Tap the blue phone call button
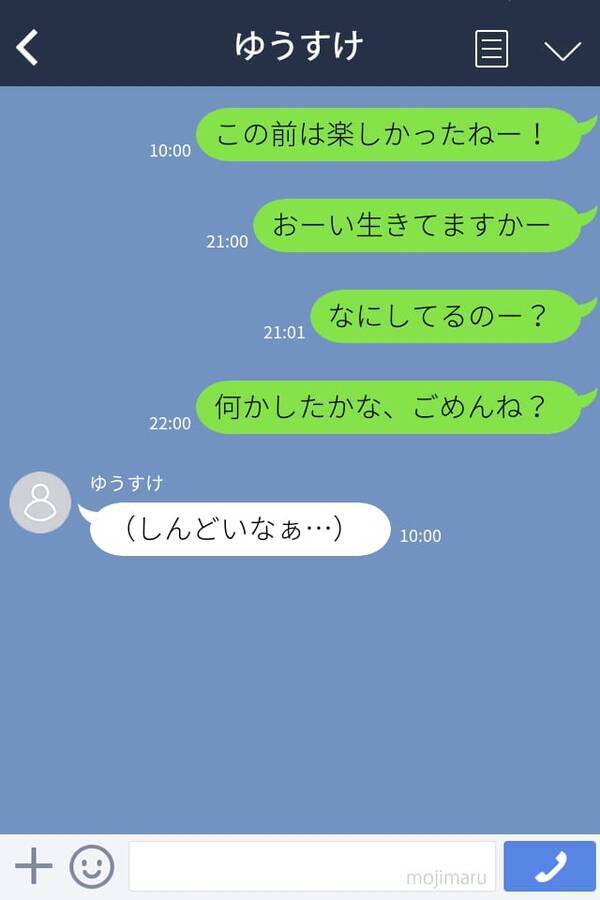The image size is (600, 900). pyautogui.click(x=549, y=866)
